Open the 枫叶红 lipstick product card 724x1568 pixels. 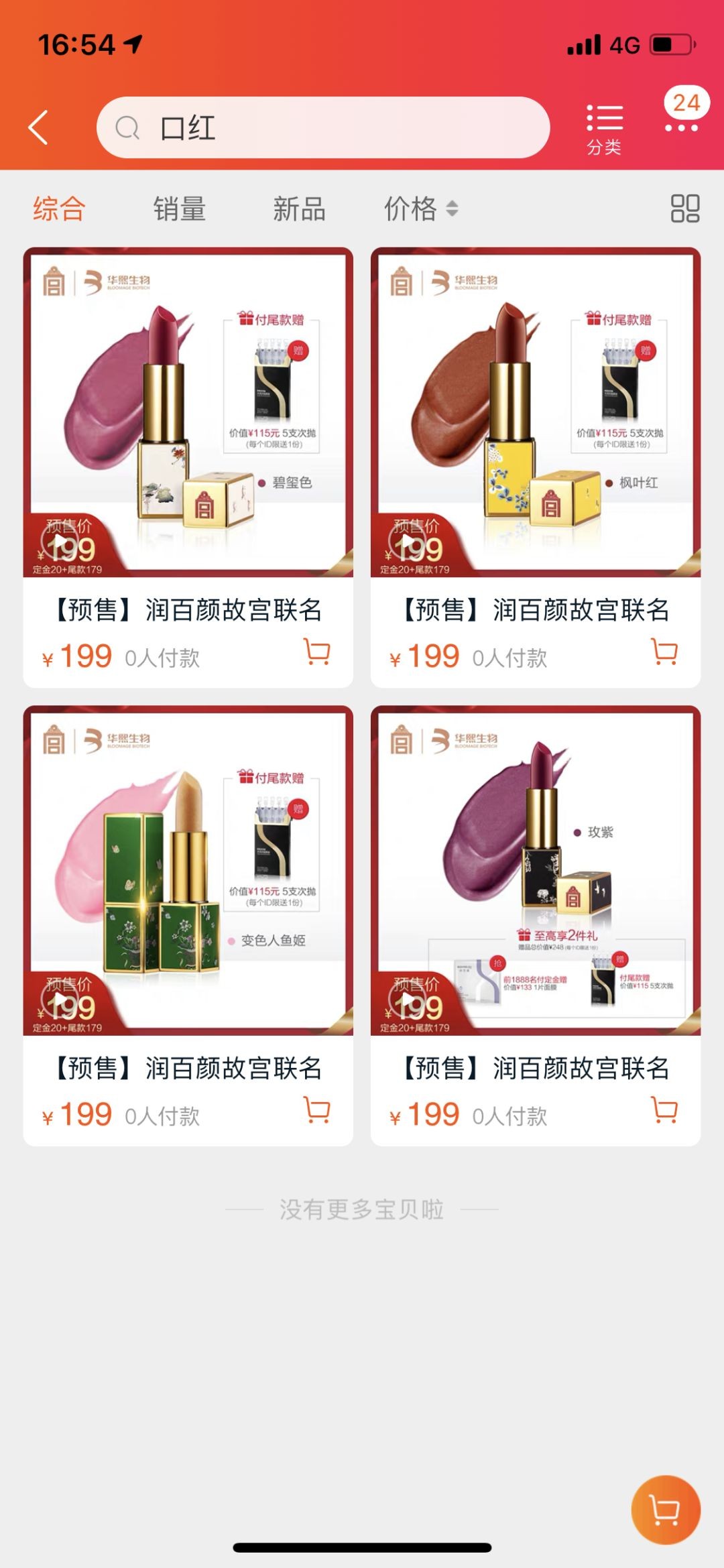[x=535, y=412]
